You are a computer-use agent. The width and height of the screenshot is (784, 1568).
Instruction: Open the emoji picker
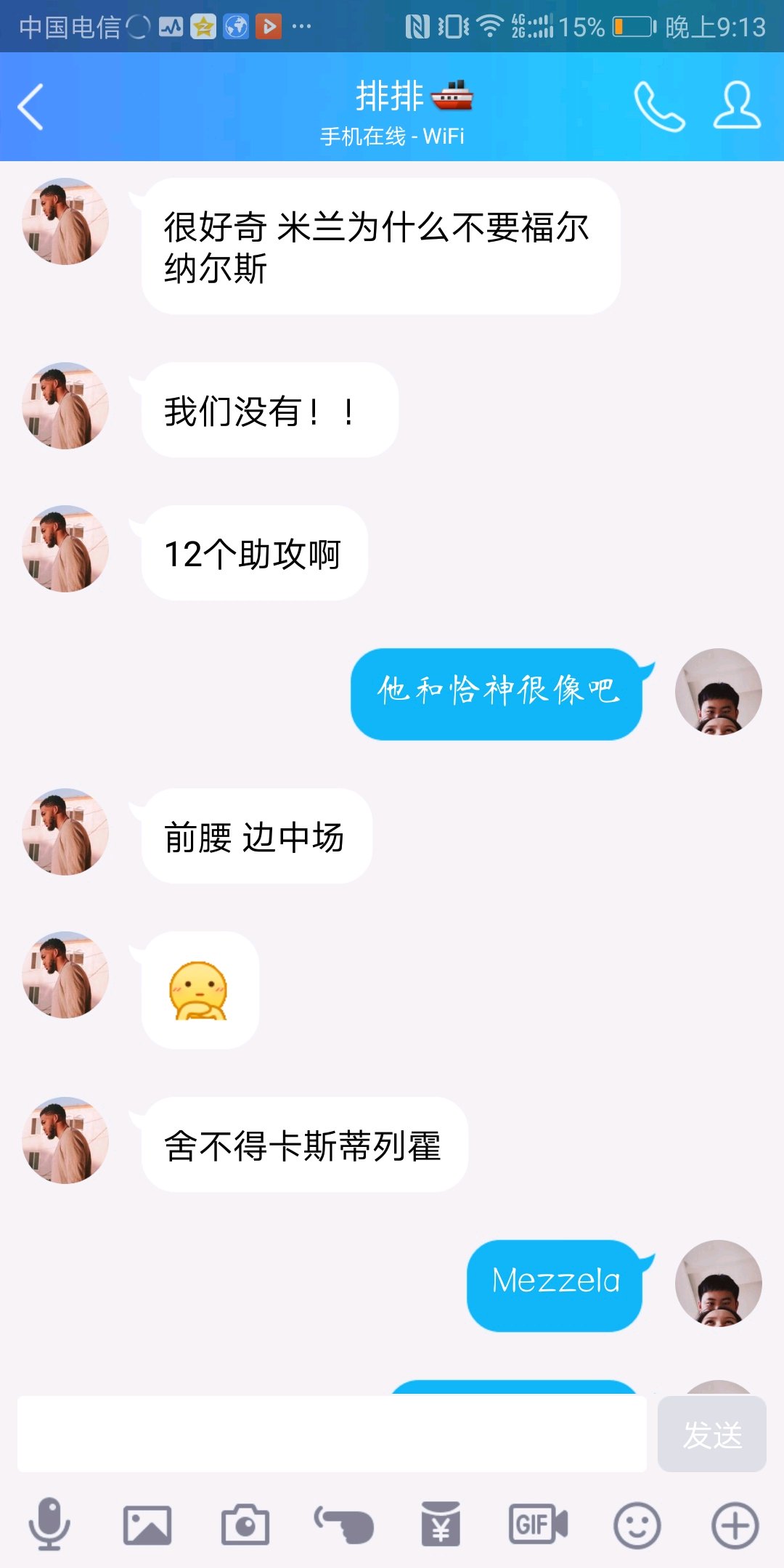click(637, 1524)
